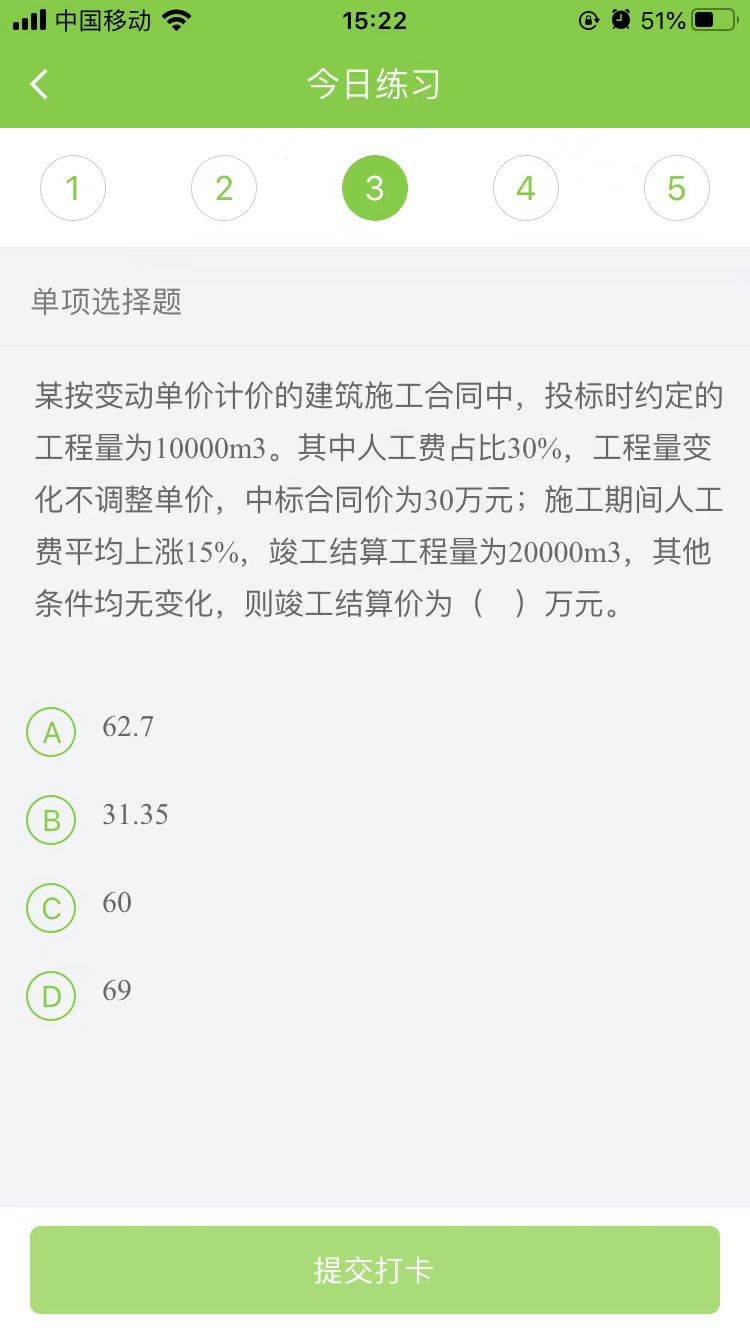
Task: Go back using the top-left arrow
Action: click(39, 84)
